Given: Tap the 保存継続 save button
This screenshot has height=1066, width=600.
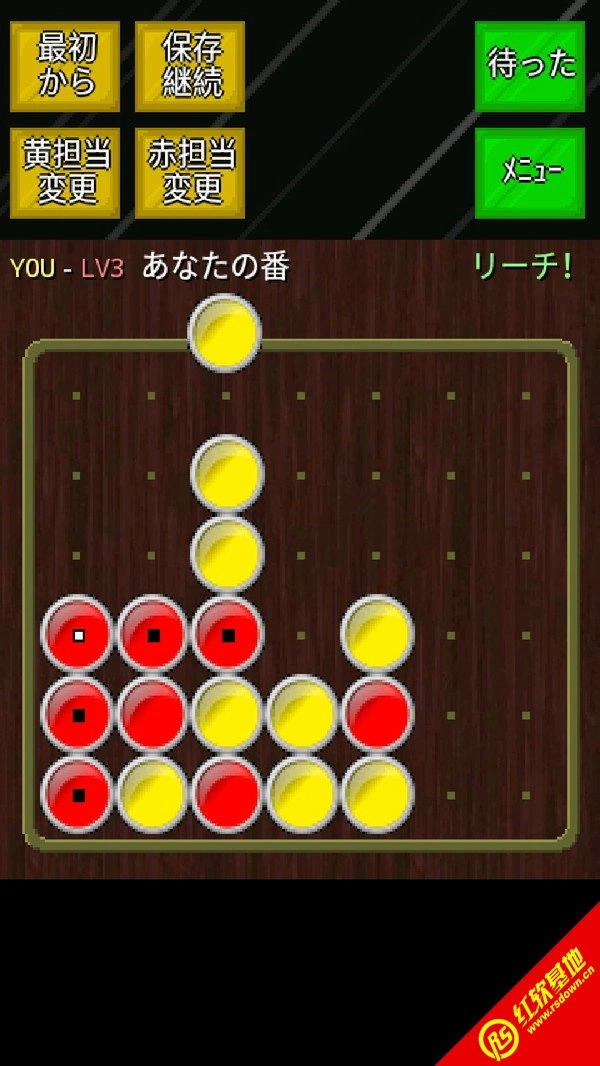Looking at the screenshot, I should coord(190,66).
